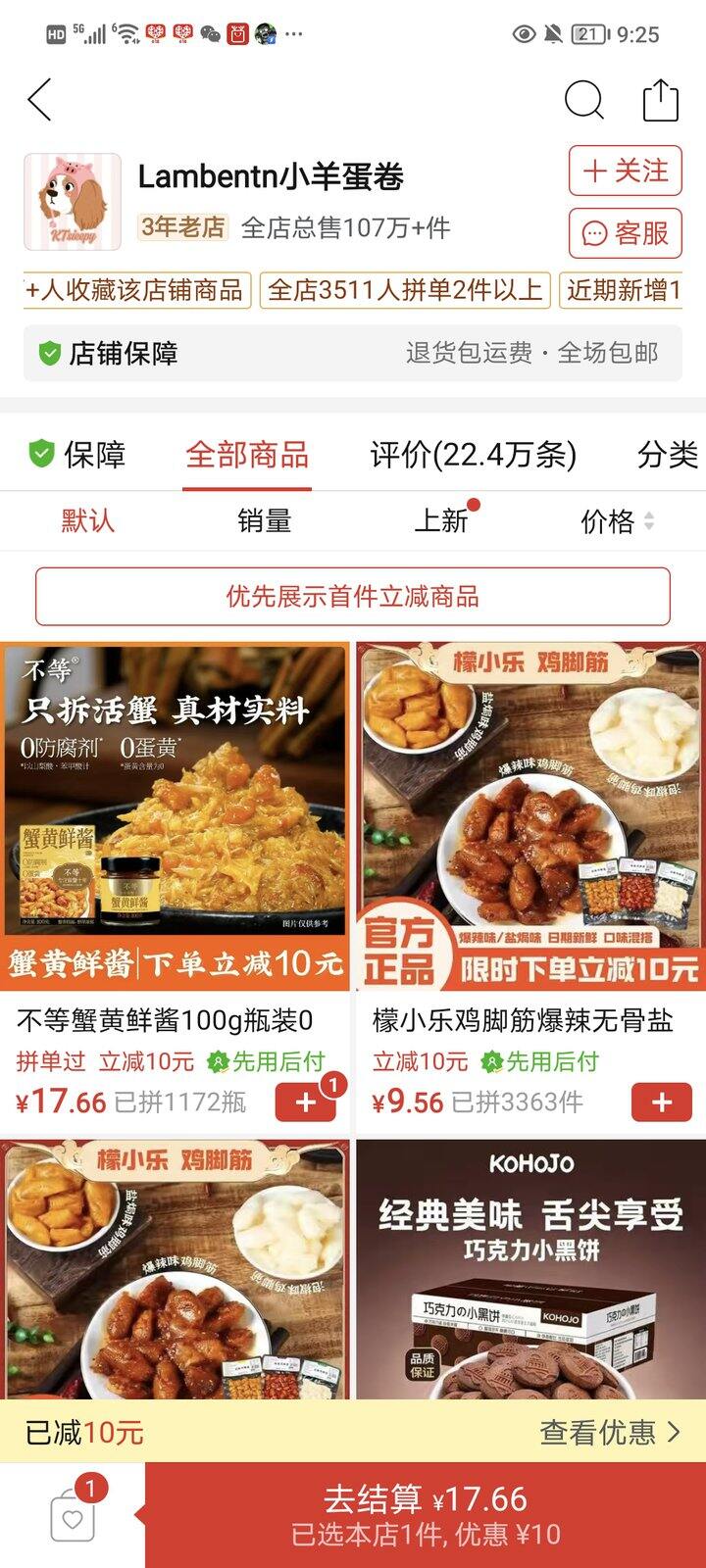This screenshot has width=706, height=1568.
Task: Switch to the 分类 tab
Action: click(x=667, y=455)
